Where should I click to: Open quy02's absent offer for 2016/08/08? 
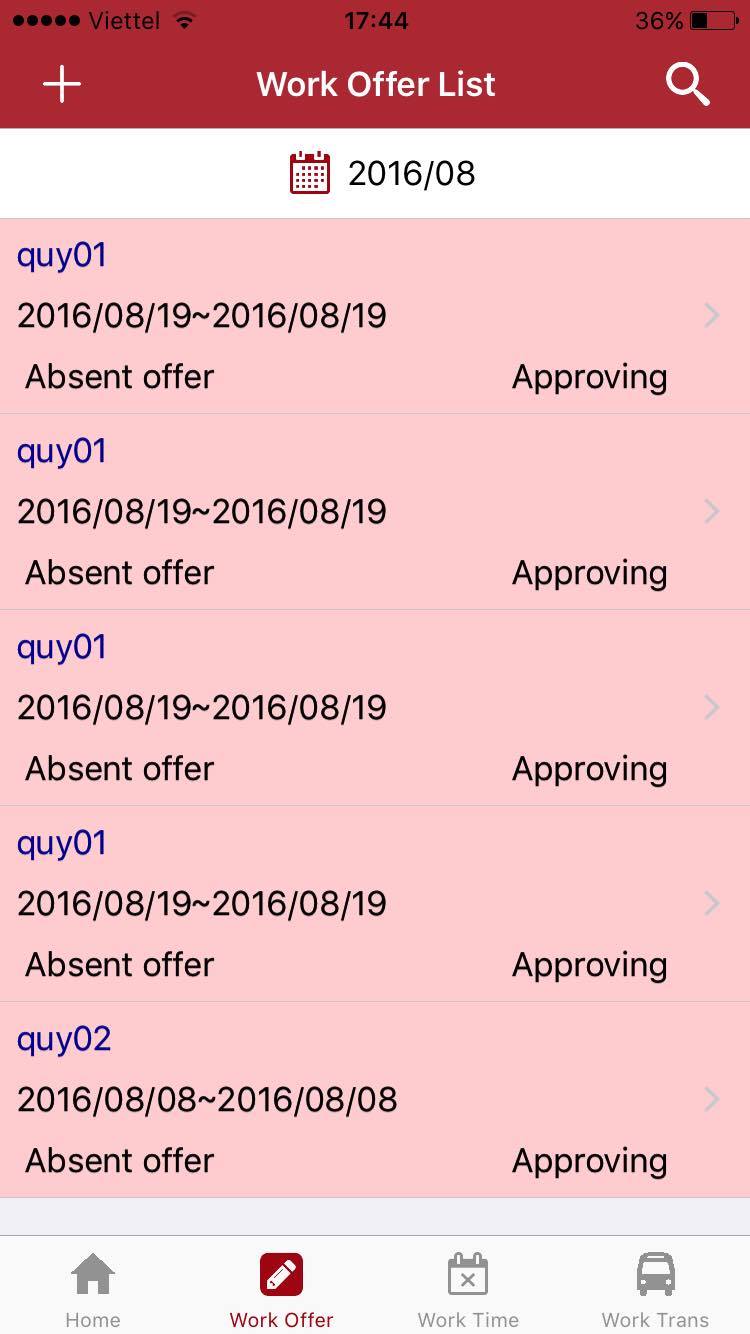point(375,1099)
